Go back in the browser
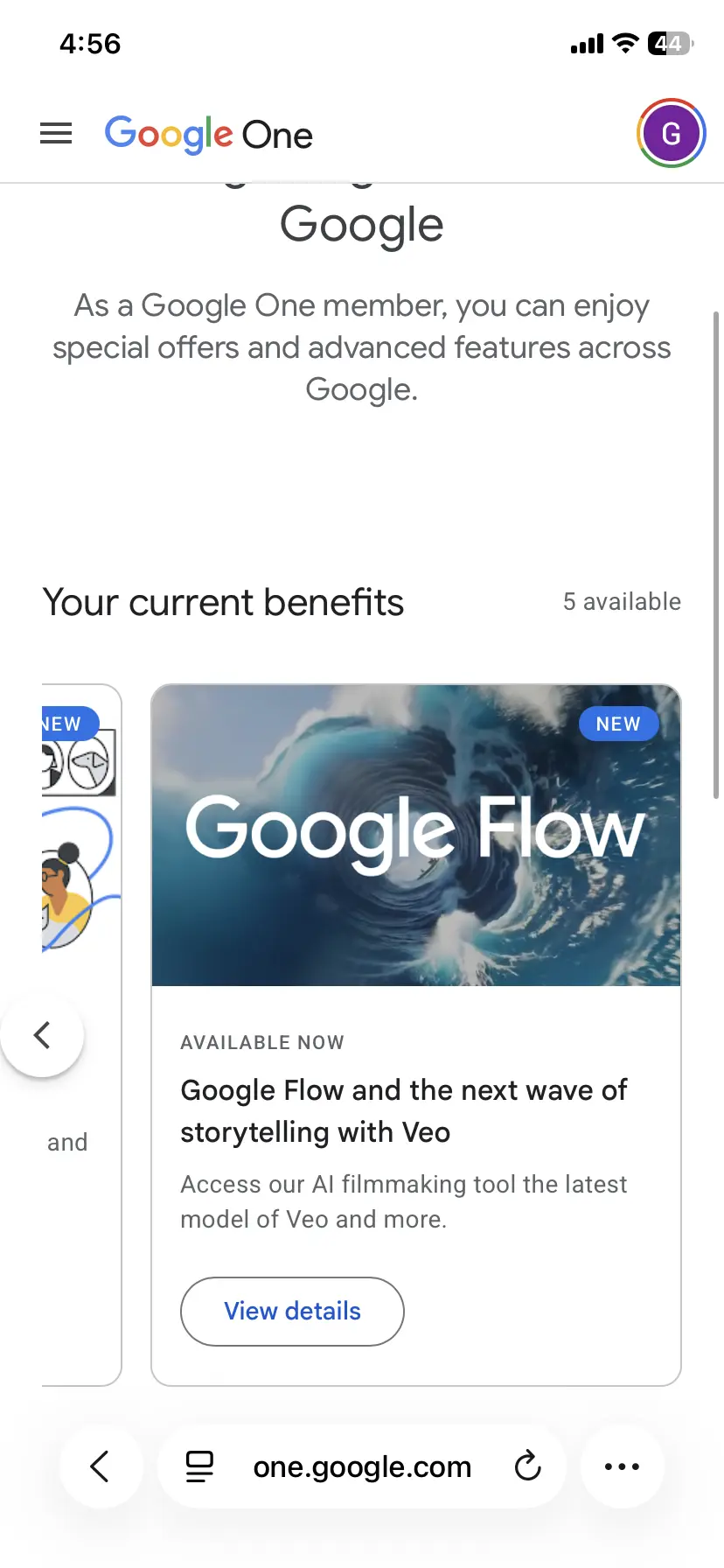The width and height of the screenshot is (724, 1568). coord(101,1466)
